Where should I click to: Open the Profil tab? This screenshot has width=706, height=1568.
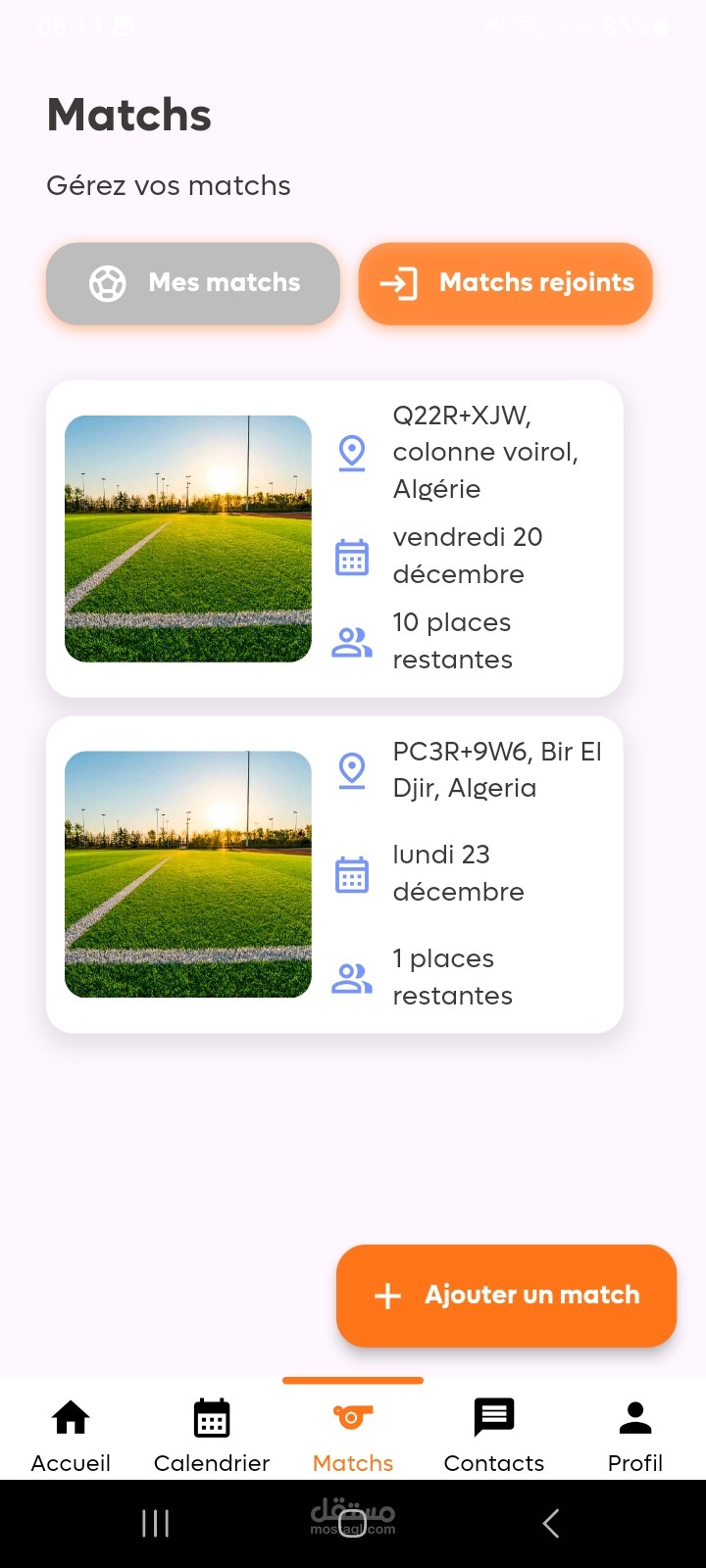[x=635, y=1436]
